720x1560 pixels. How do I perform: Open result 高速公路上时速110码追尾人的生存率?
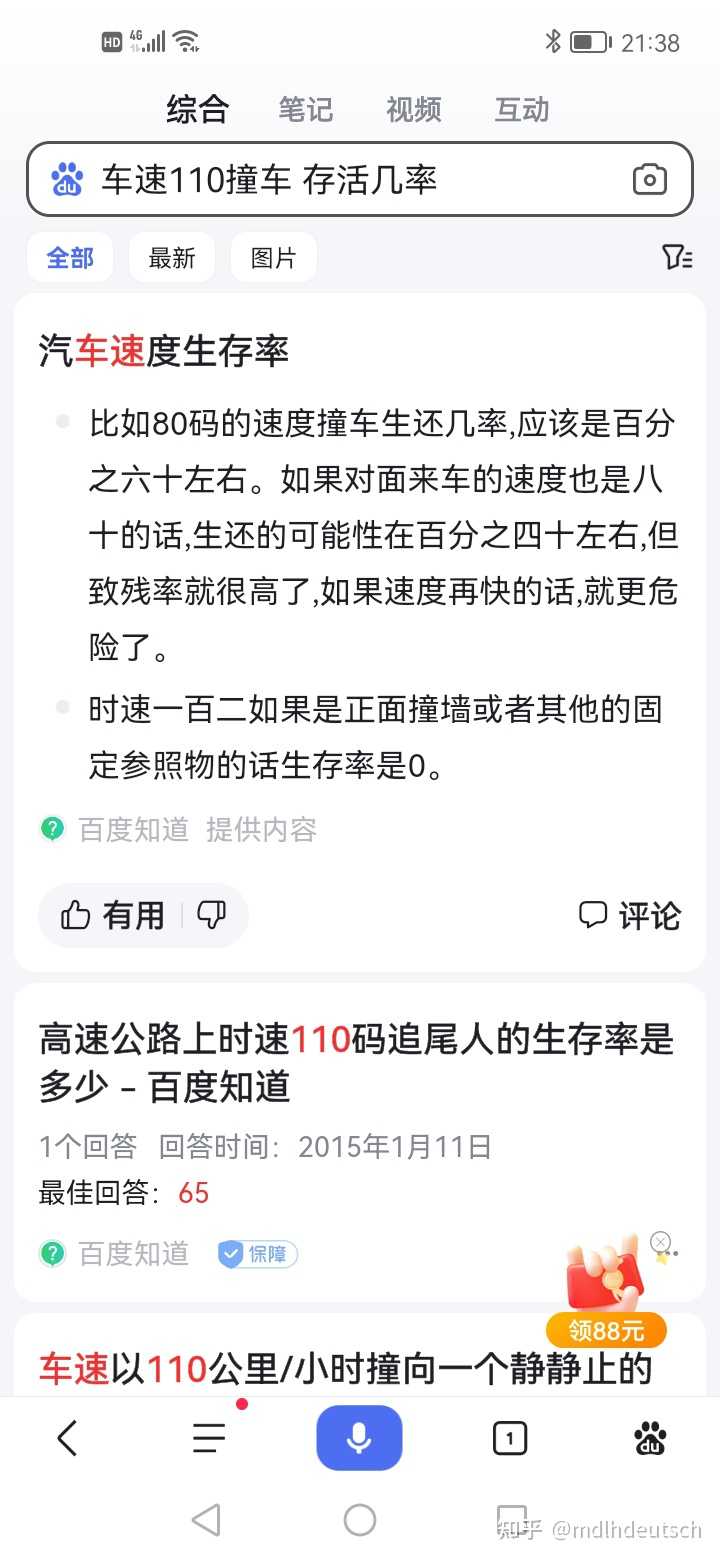(355, 1062)
